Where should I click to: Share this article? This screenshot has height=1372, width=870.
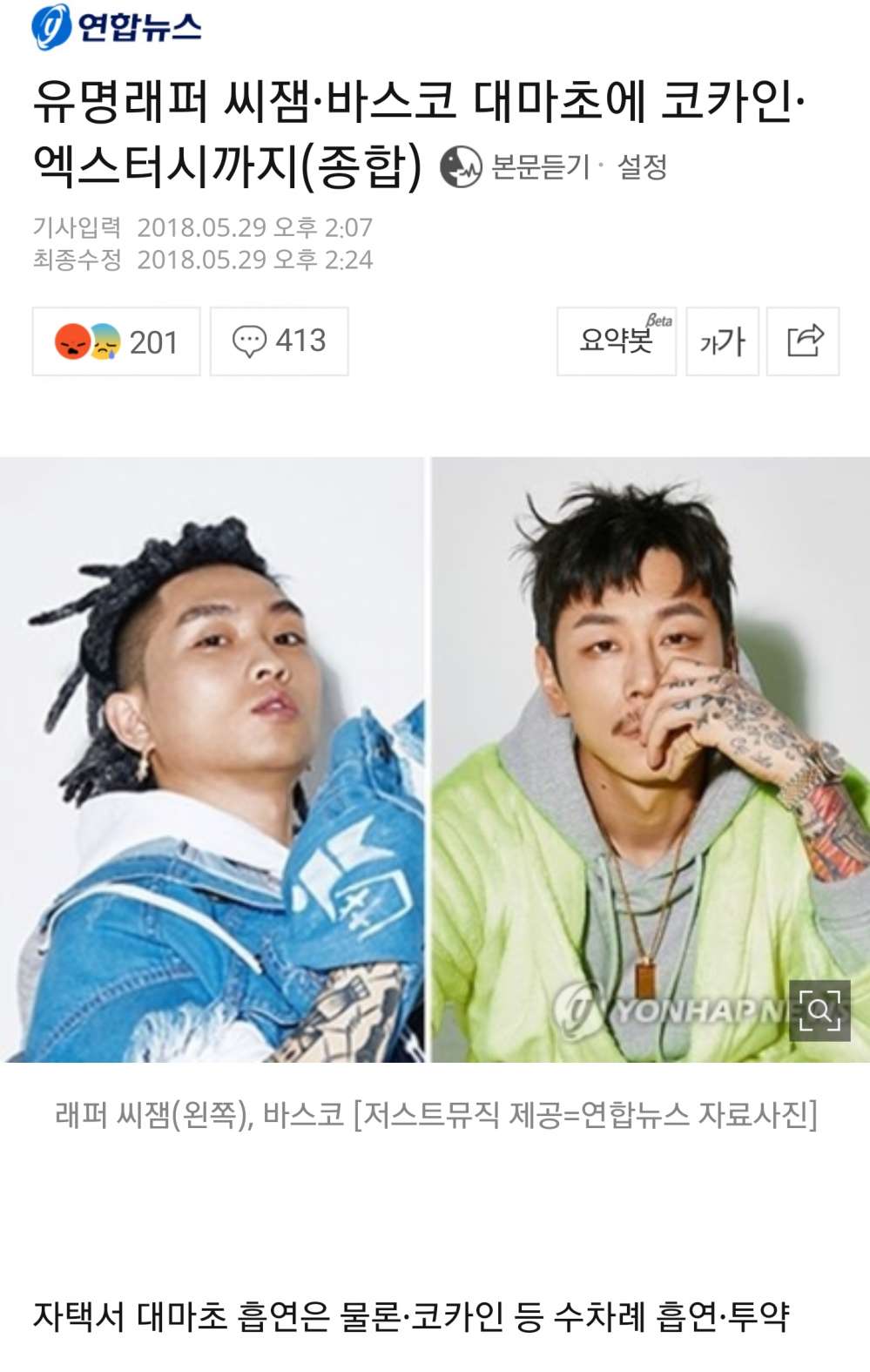[x=803, y=341]
